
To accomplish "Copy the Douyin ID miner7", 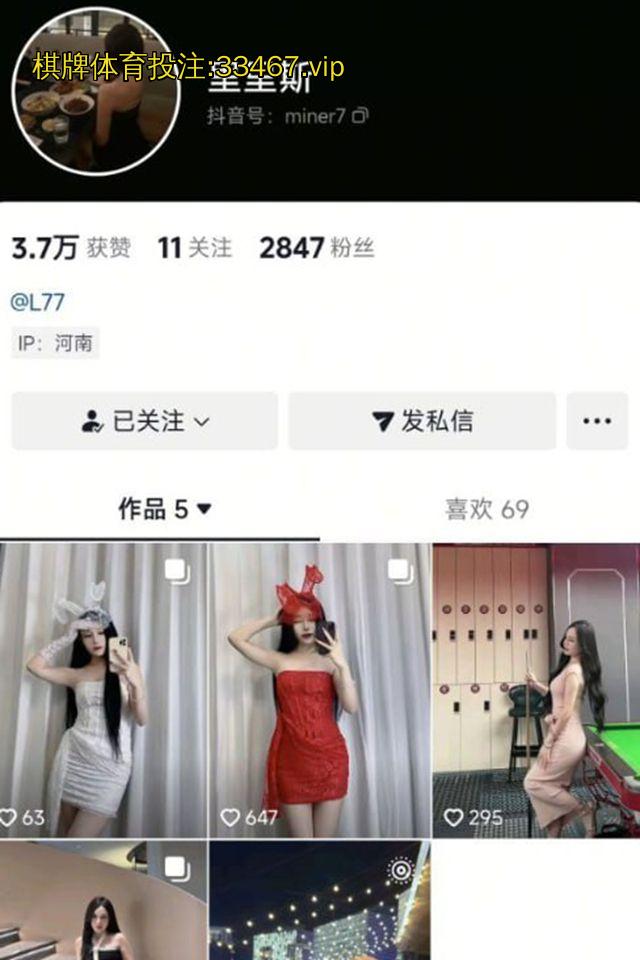I will [x=360, y=116].
